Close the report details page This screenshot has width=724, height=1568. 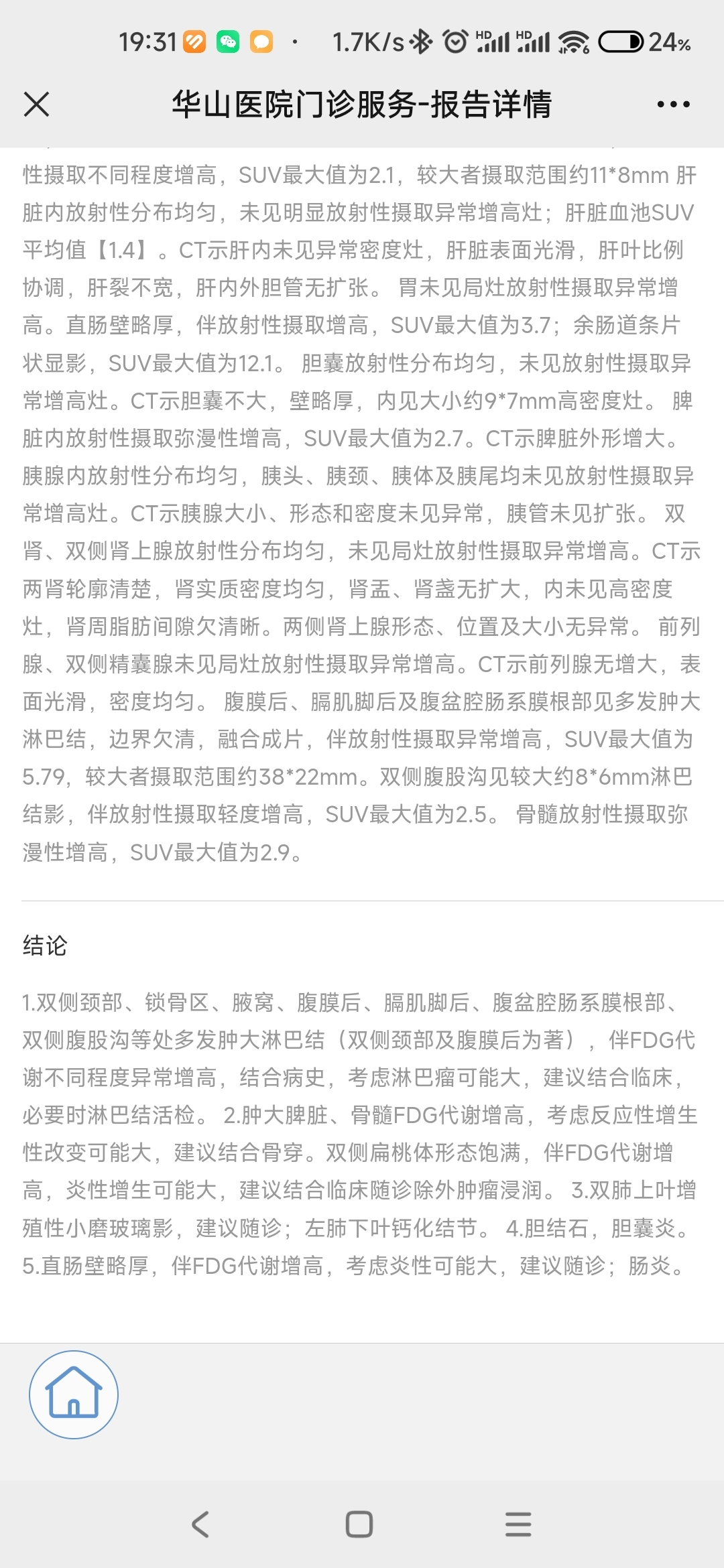click(x=36, y=105)
